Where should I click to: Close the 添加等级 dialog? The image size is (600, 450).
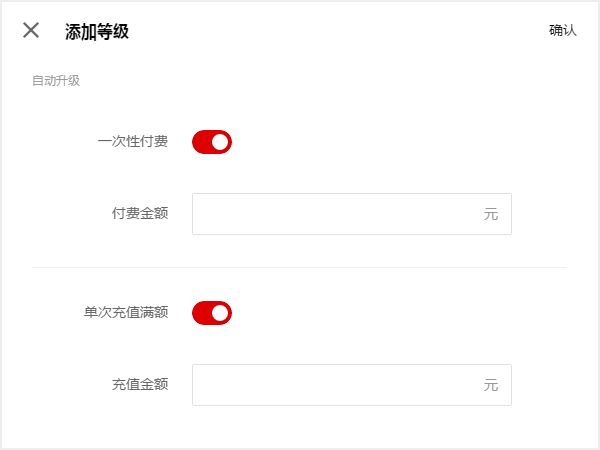[31, 30]
